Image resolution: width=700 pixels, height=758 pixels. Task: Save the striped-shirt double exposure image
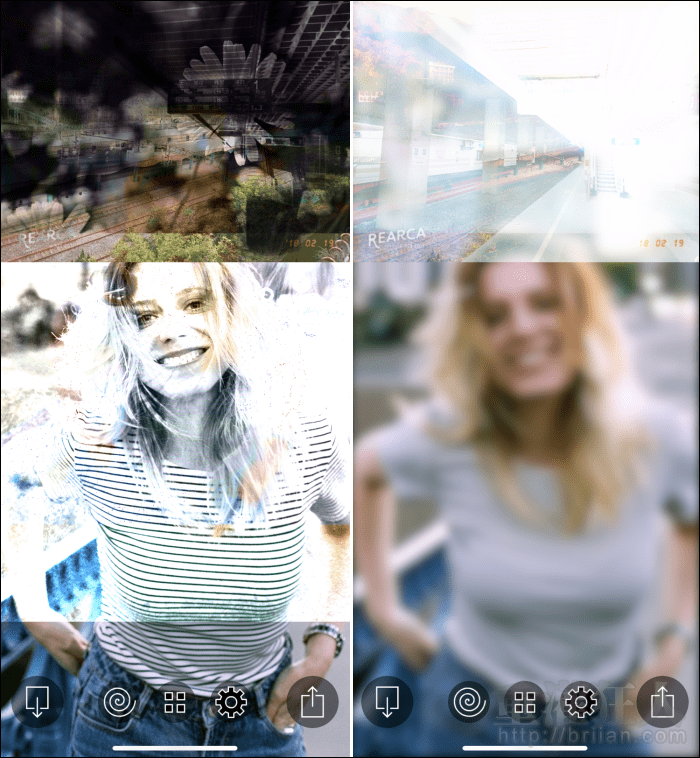tap(38, 702)
